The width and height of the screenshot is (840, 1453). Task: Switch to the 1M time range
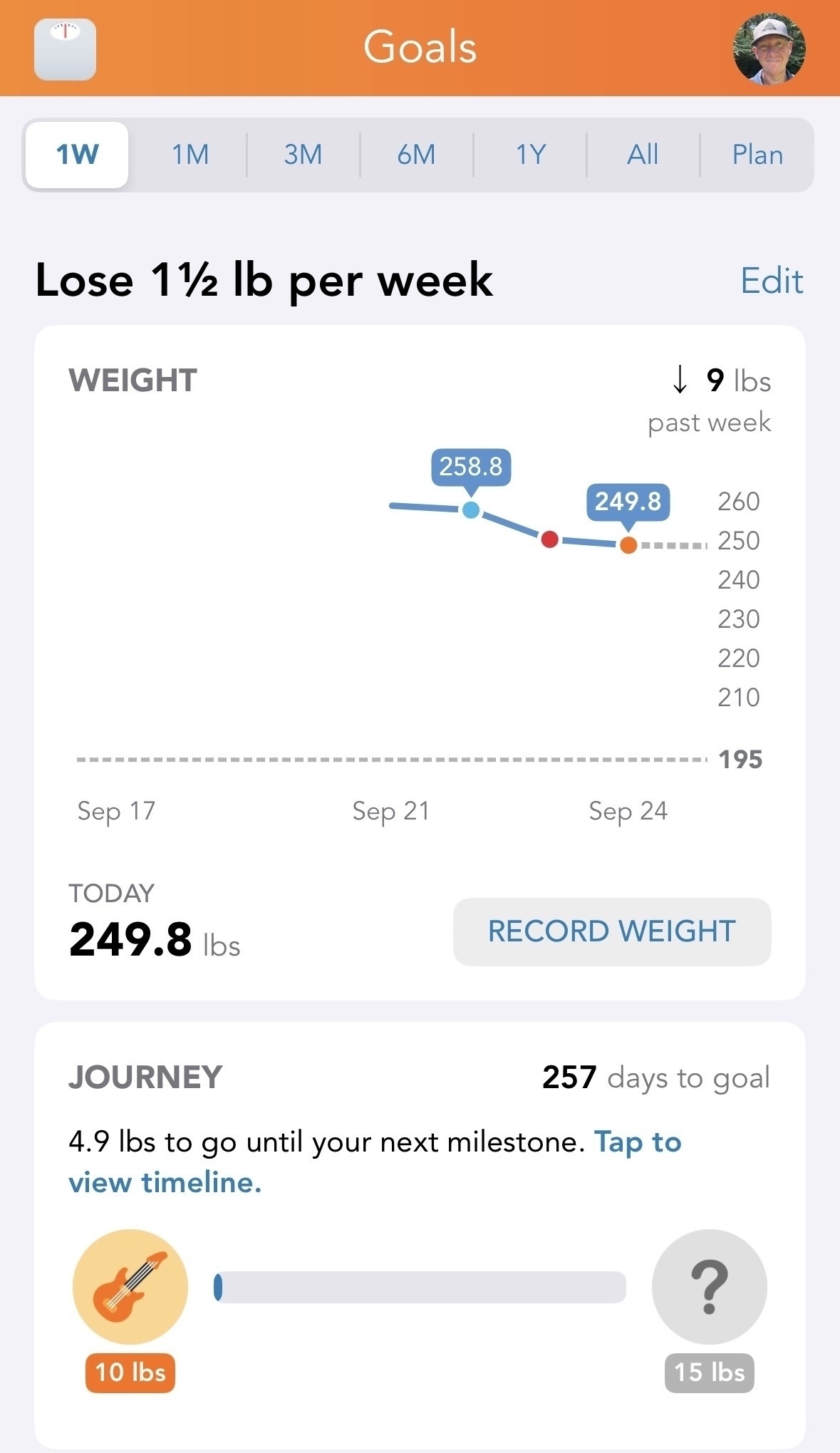[x=190, y=155]
